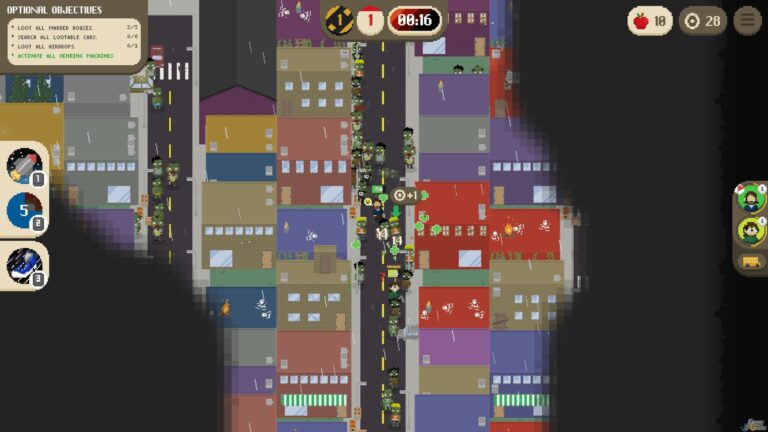The image size is (768, 432).
Task: Select the second survivor with the green portrait
Action: point(750,231)
